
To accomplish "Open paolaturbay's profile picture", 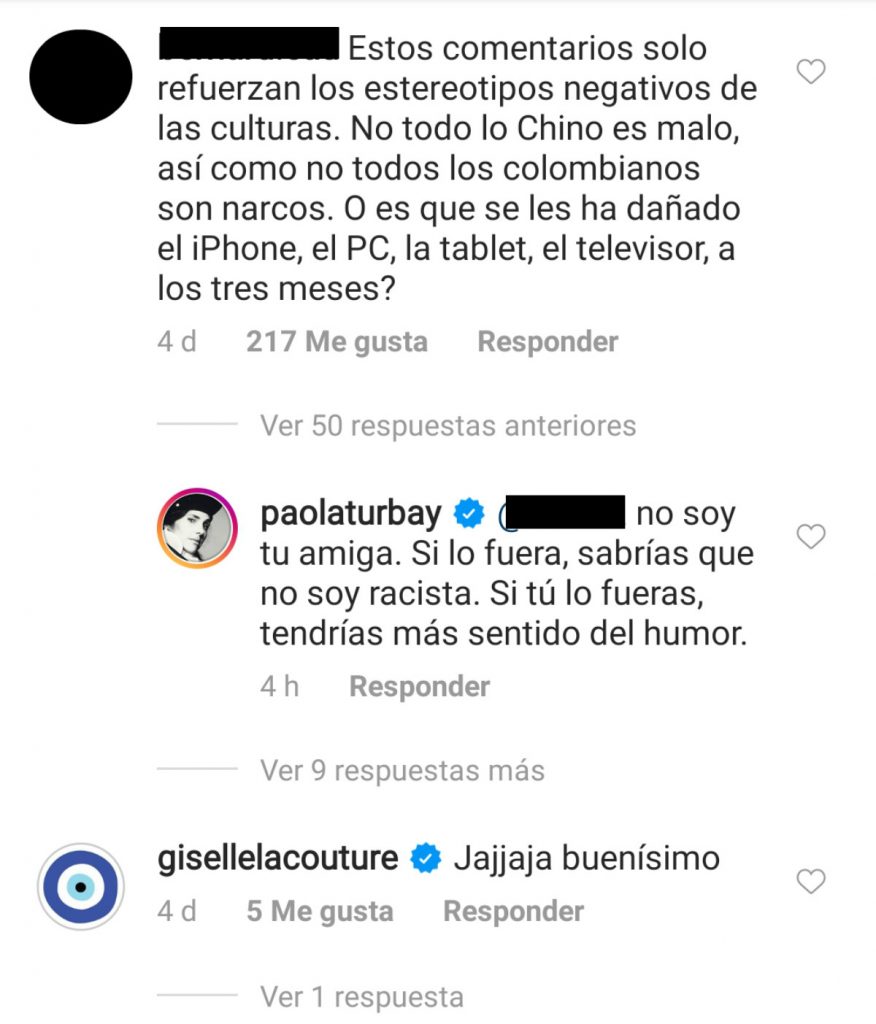I will [198, 529].
